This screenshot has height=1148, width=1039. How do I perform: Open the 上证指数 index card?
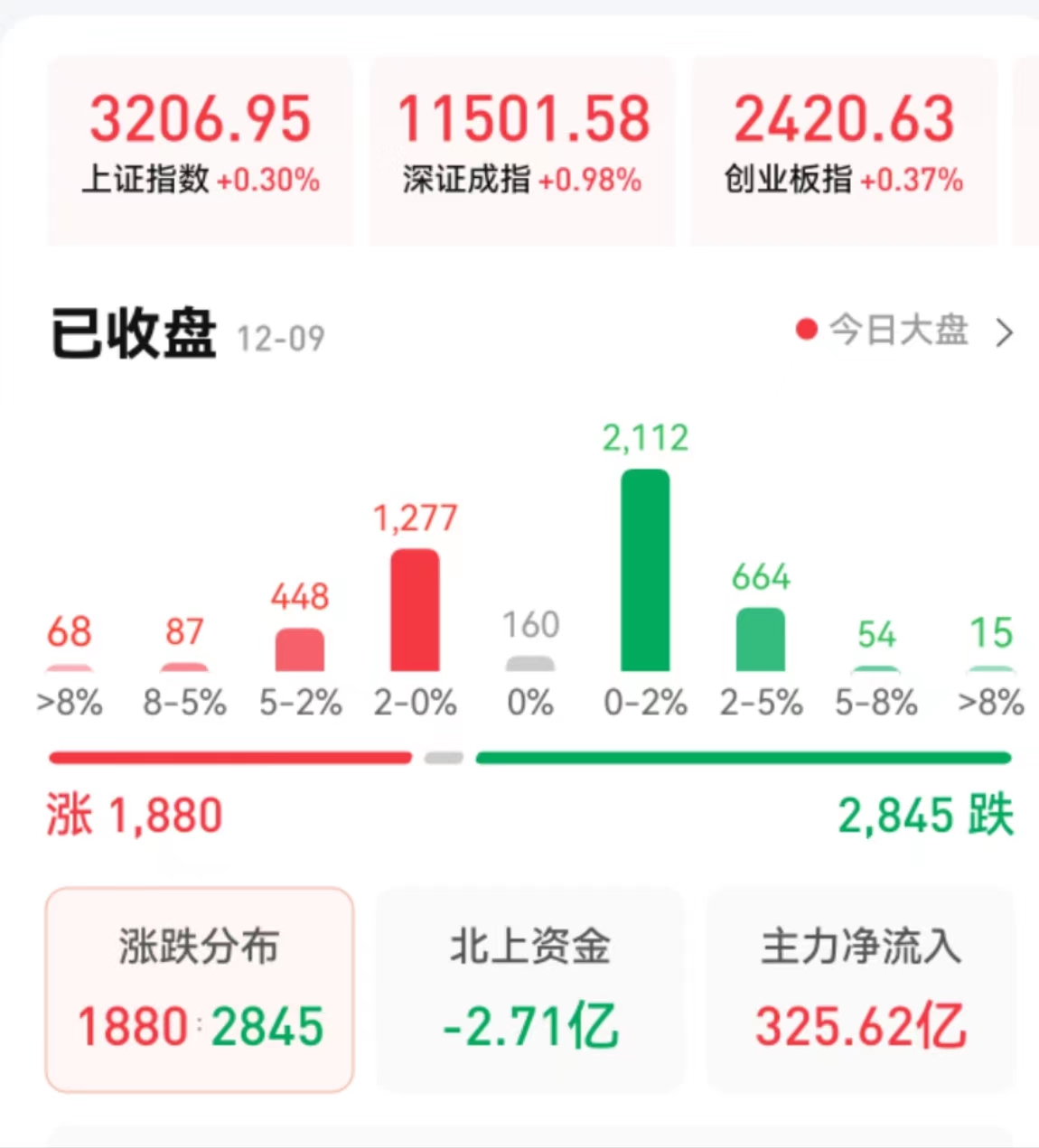(200, 147)
